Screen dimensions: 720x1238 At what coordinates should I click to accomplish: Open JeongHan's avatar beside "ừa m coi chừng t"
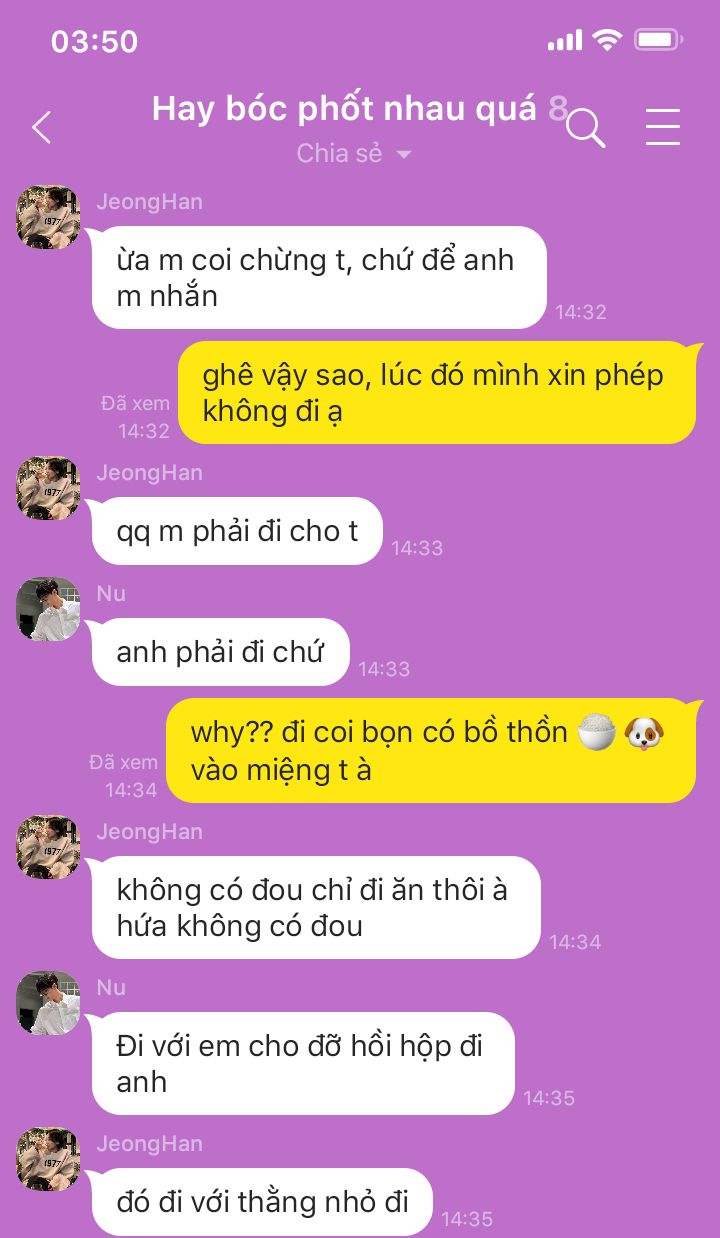(48, 217)
